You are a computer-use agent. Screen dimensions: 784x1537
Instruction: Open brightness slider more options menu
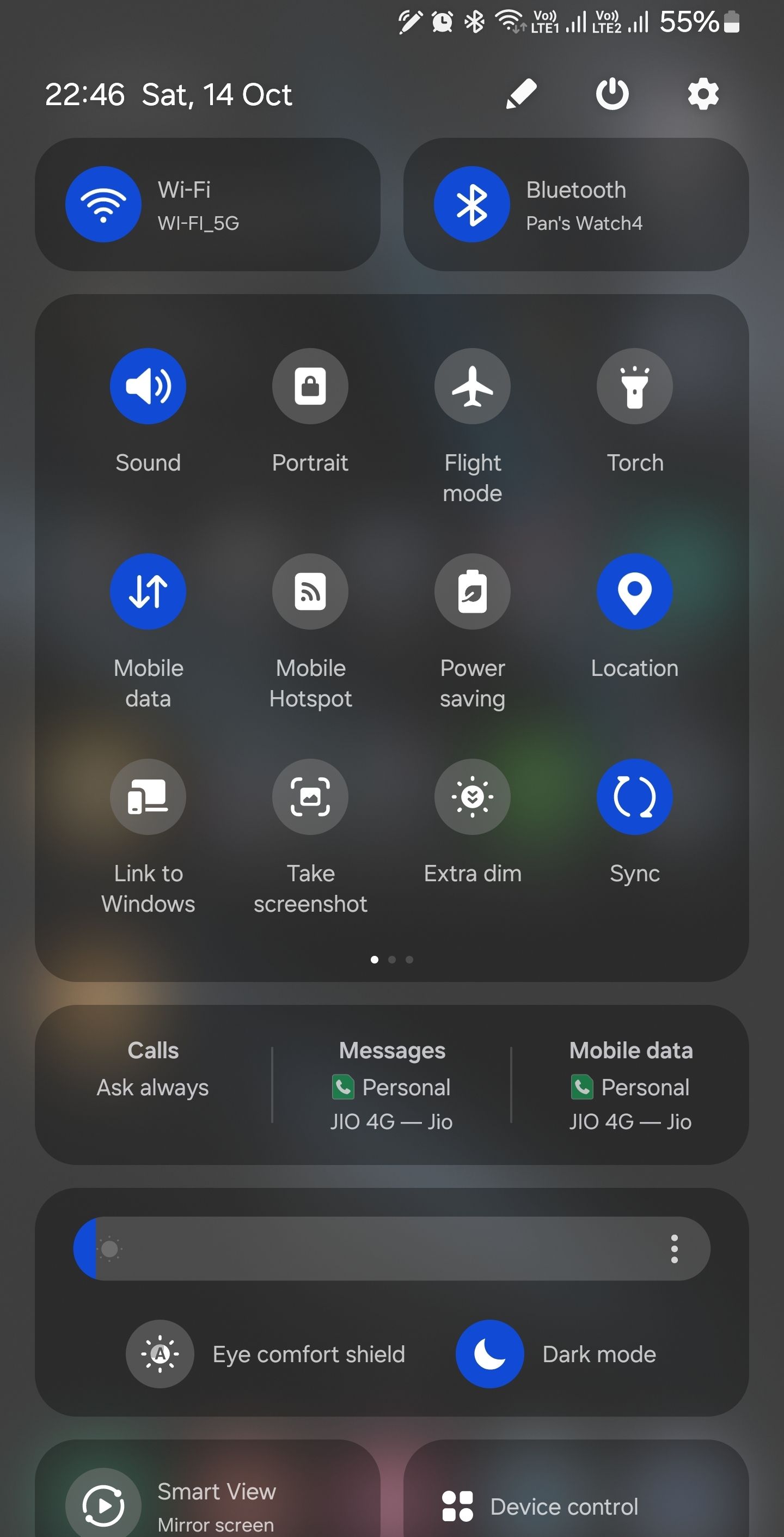click(675, 1250)
